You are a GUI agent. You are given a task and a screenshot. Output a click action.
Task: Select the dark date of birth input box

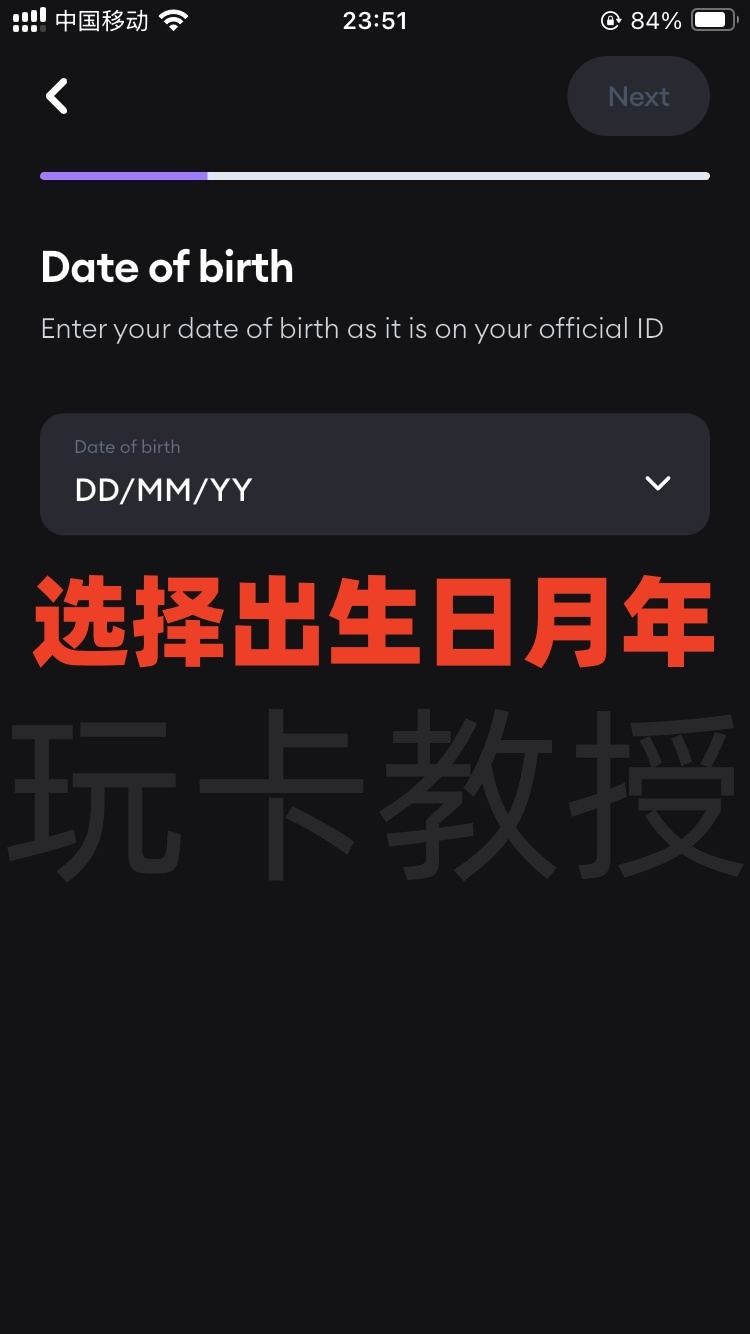375,472
